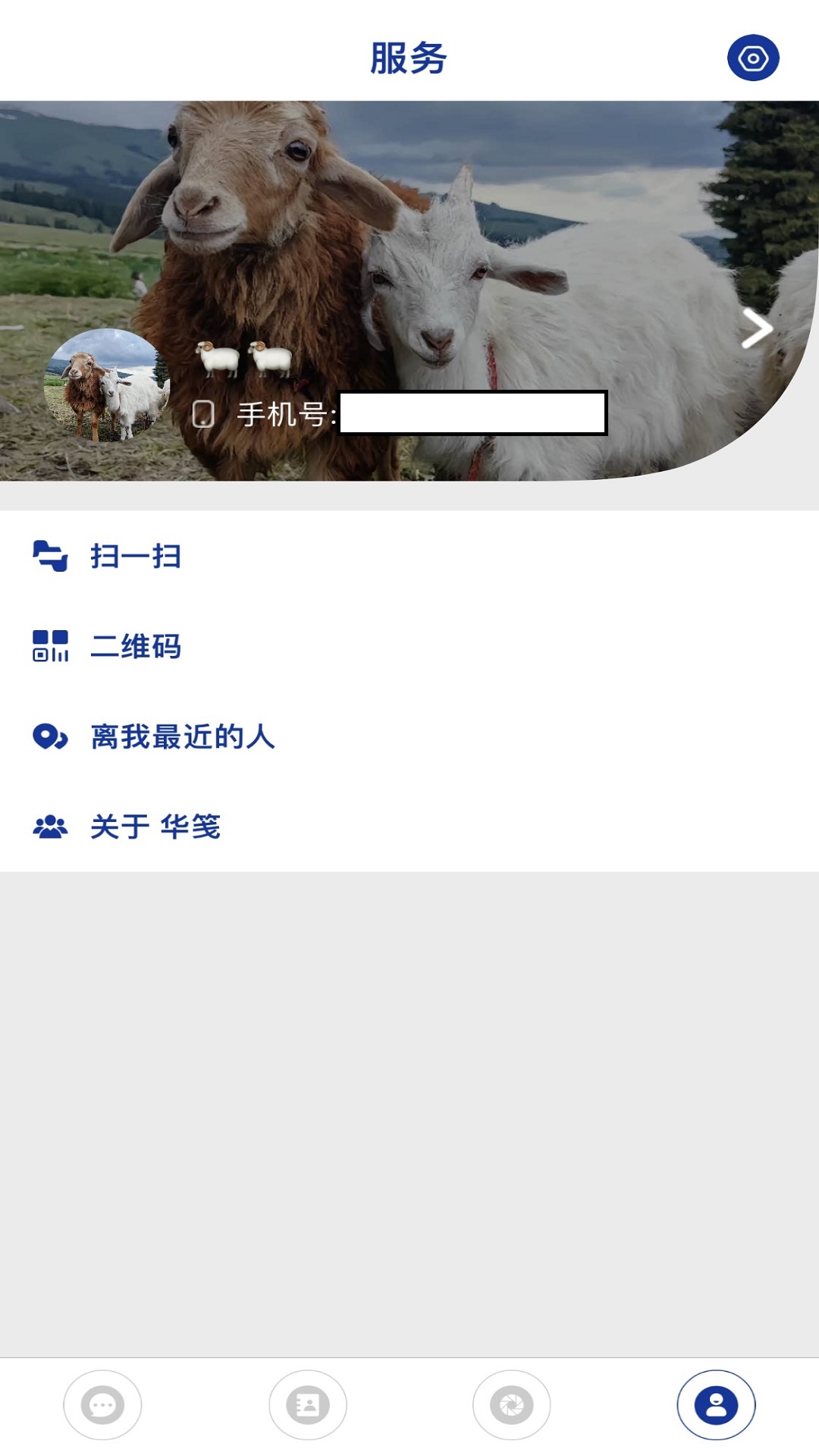Select the profile person tab at bottom right

point(715,1404)
